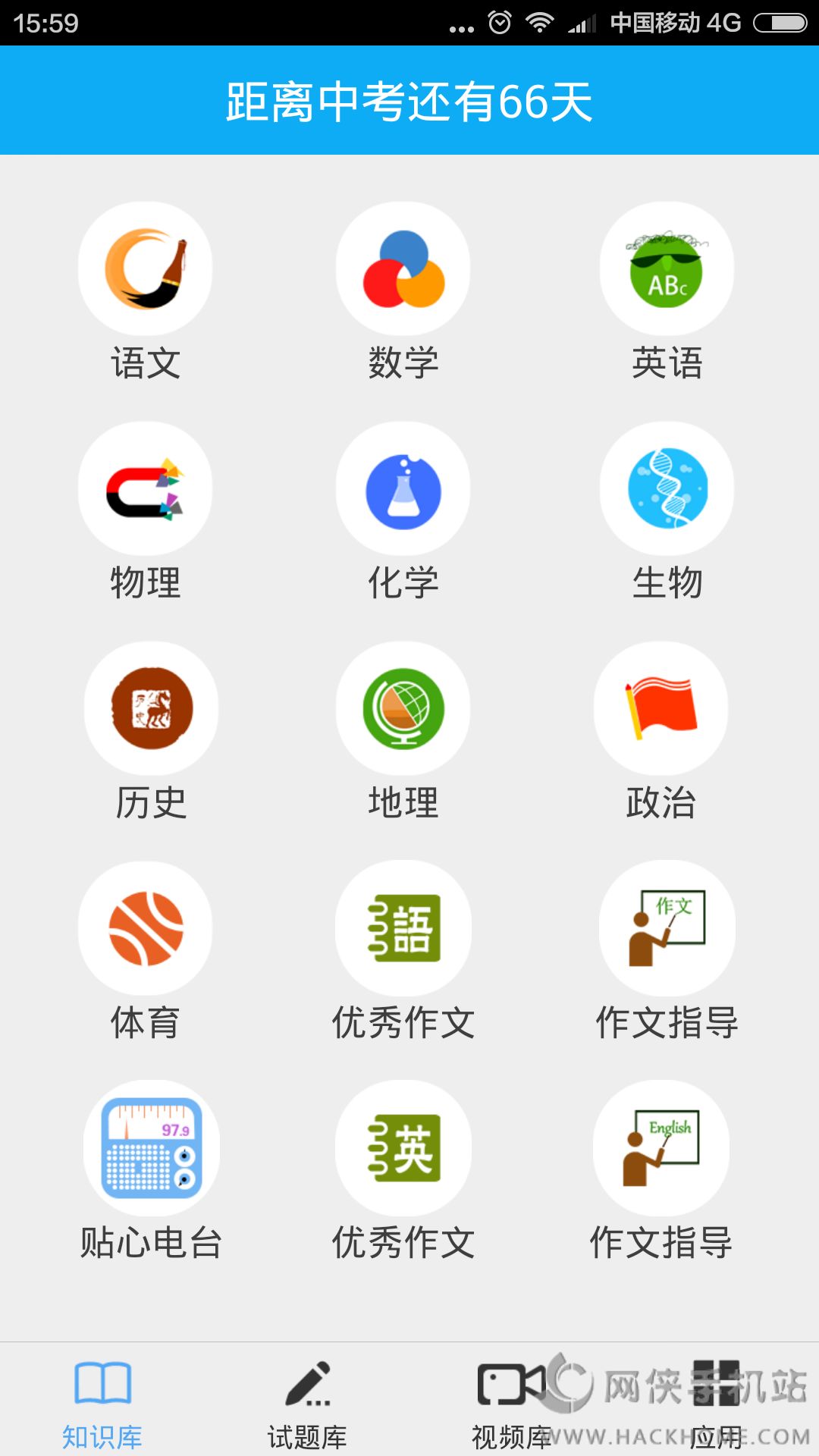Choose the 生物 subject
This screenshot has width=819, height=1456.
tap(667, 489)
